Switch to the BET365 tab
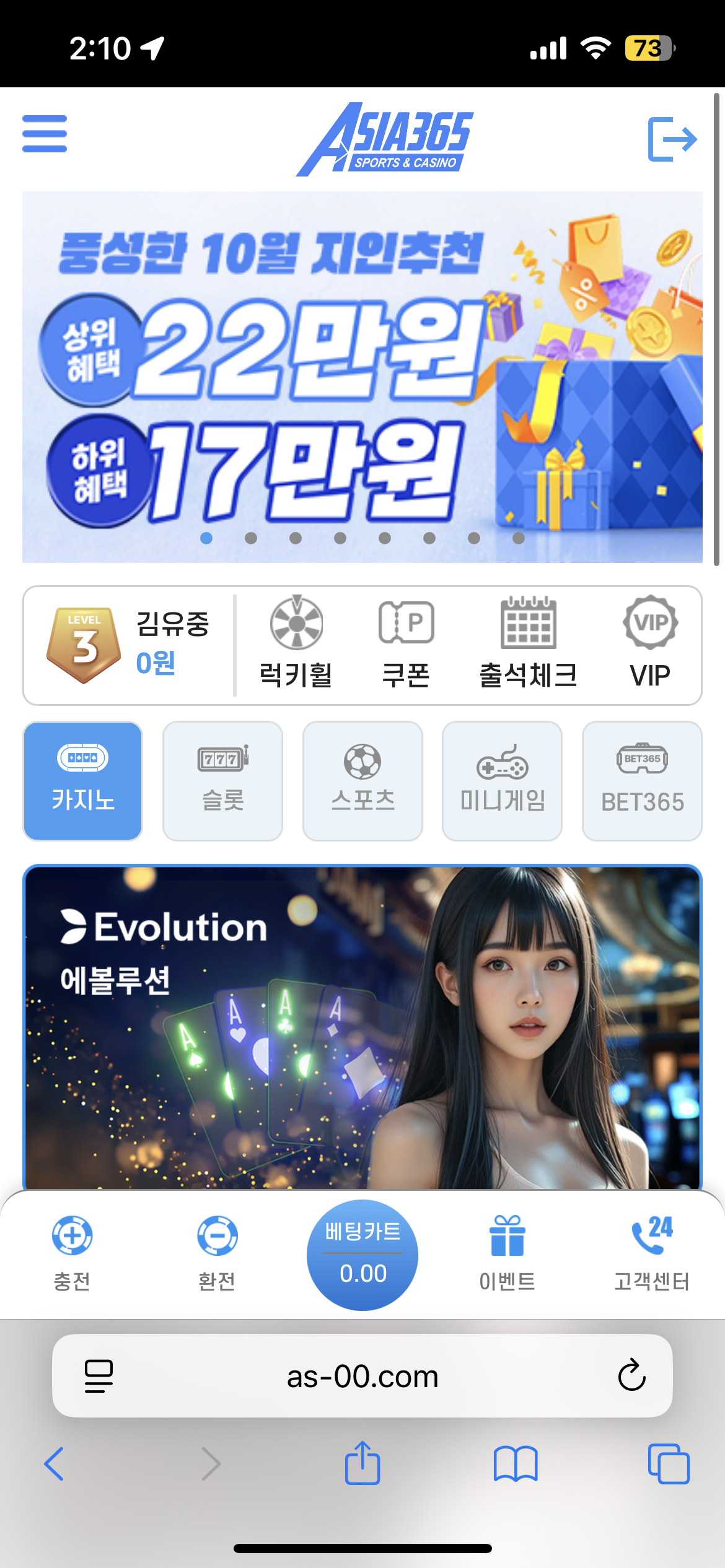This screenshot has height=1568, width=725. click(642, 781)
